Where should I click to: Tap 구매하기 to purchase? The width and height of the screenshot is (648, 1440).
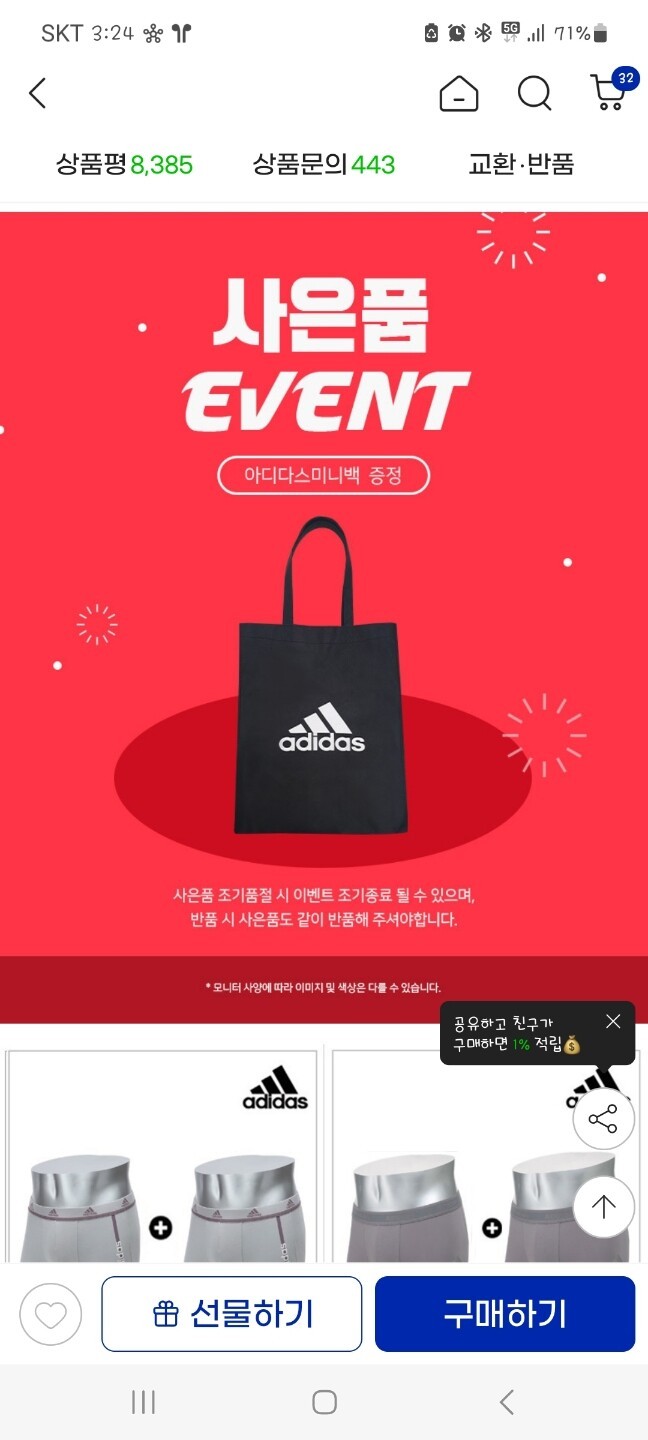(x=505, y=1314)
